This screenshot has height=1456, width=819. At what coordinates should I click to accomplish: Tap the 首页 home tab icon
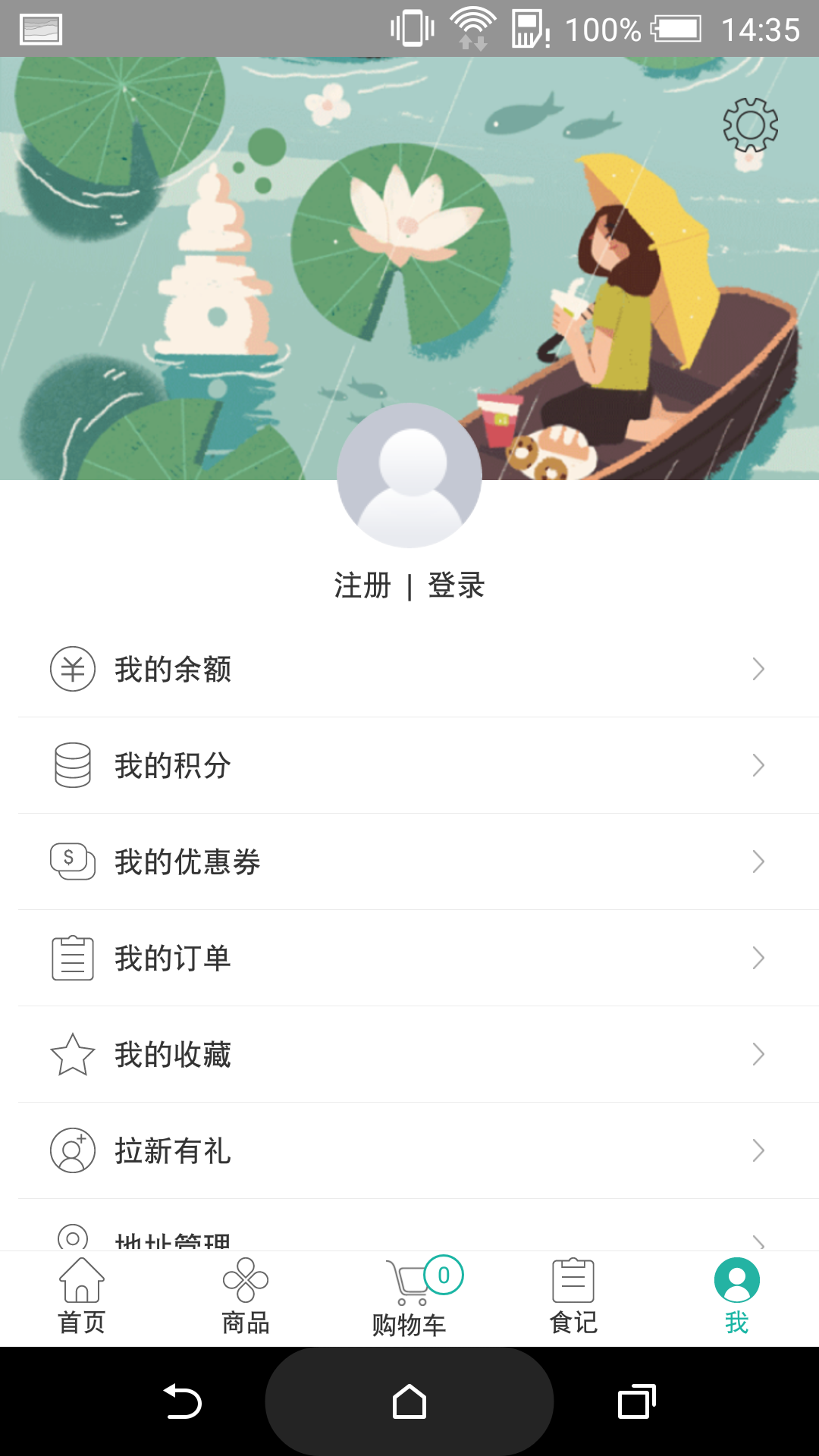[x=82, y=1279]
